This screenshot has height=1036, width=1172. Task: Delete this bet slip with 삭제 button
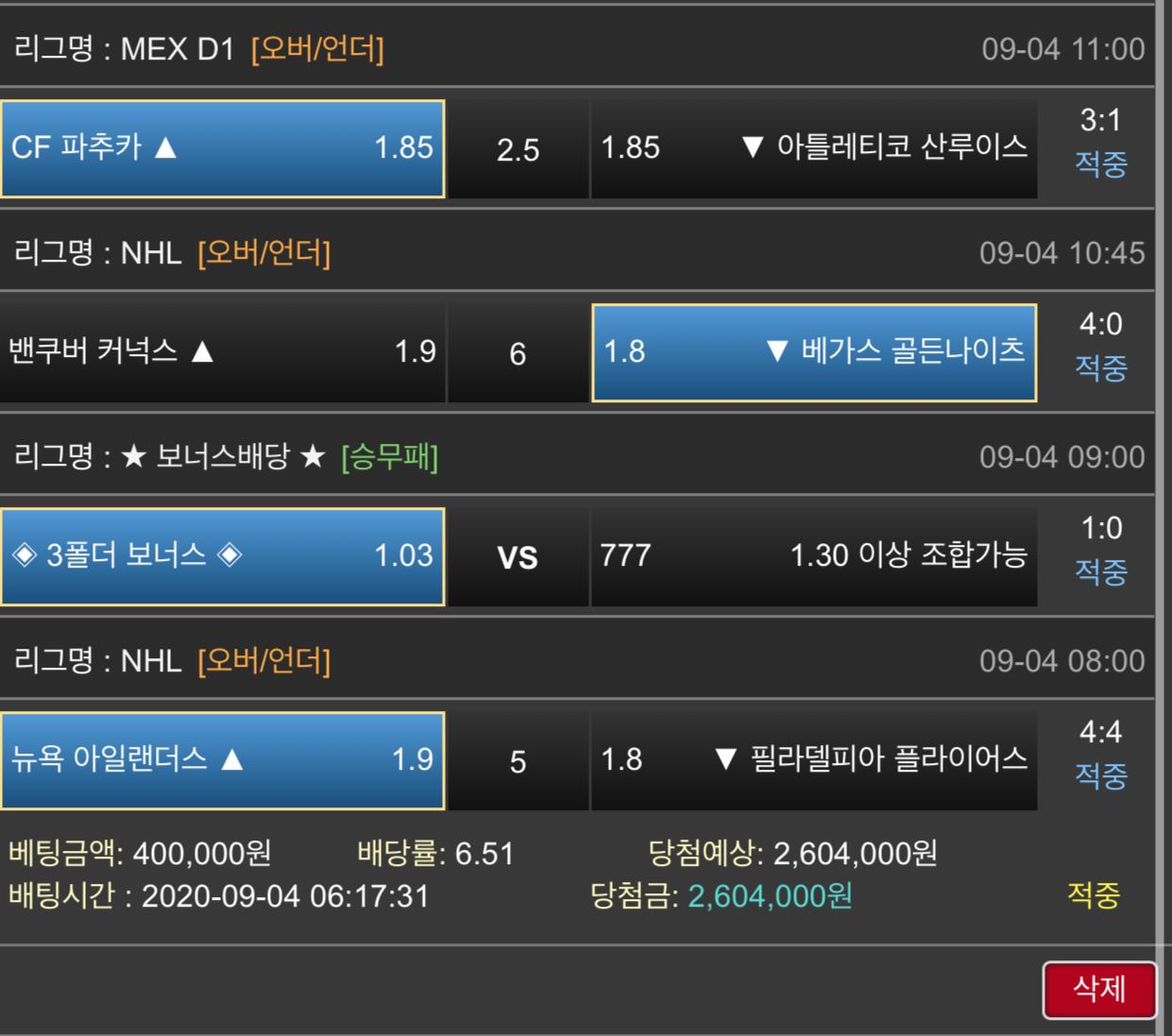click(x=1099, y=990)
